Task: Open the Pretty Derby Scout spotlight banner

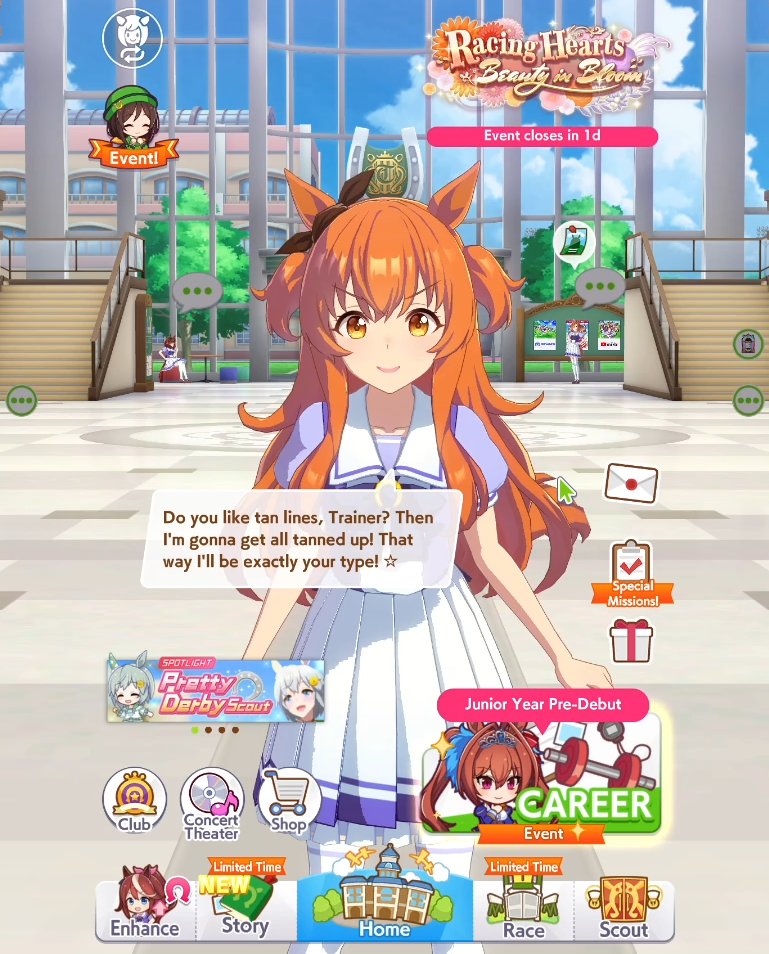Action: click(215, 690)
